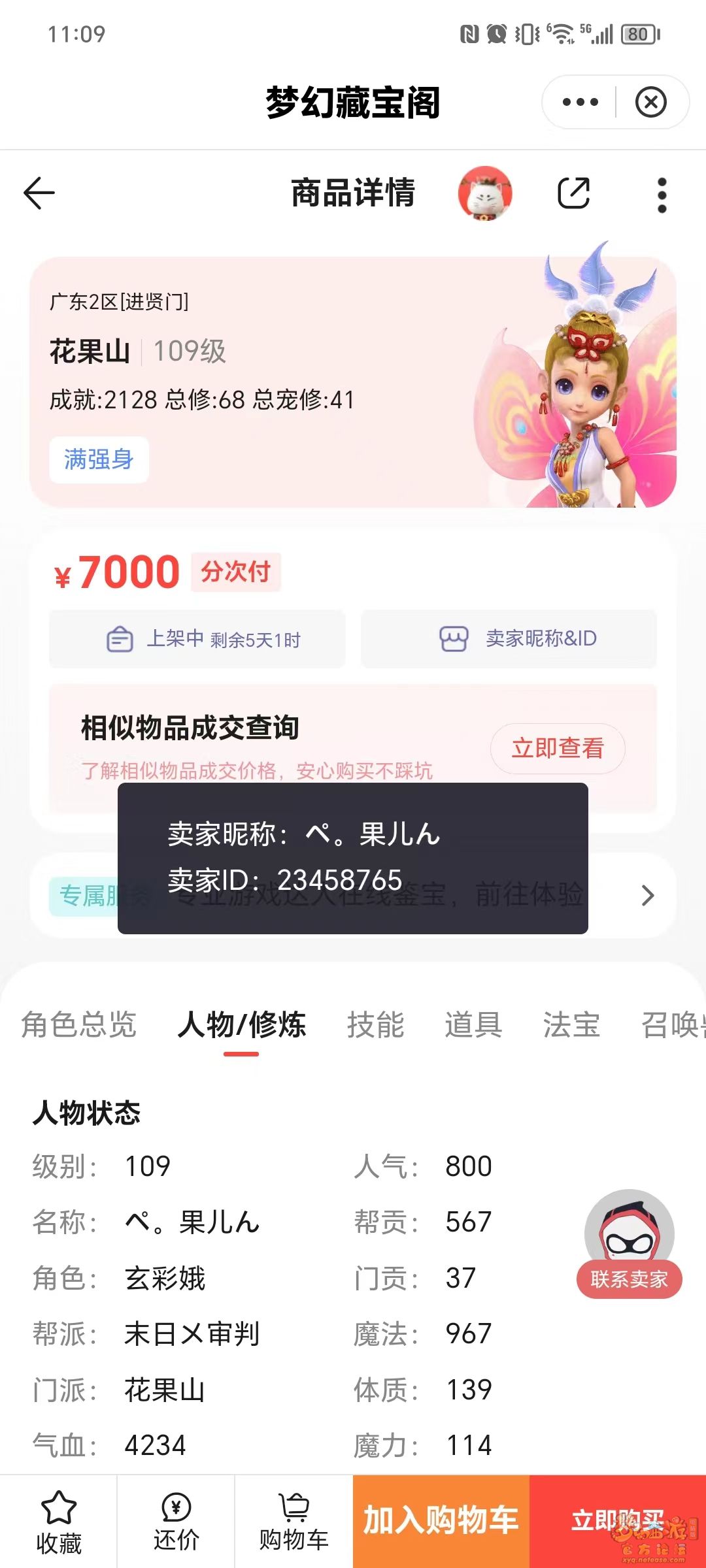Tap 还价 to bargain the price

tap(176, 1522)
